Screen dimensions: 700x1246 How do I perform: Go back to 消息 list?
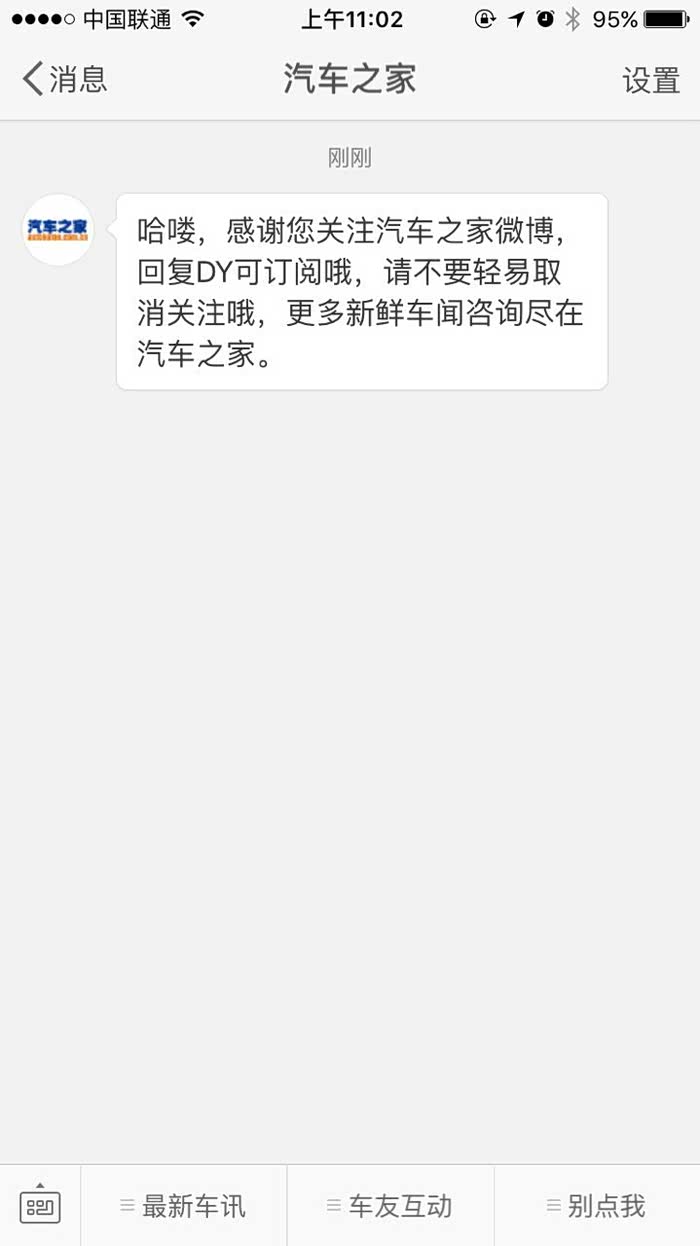[x=65, y=79]
